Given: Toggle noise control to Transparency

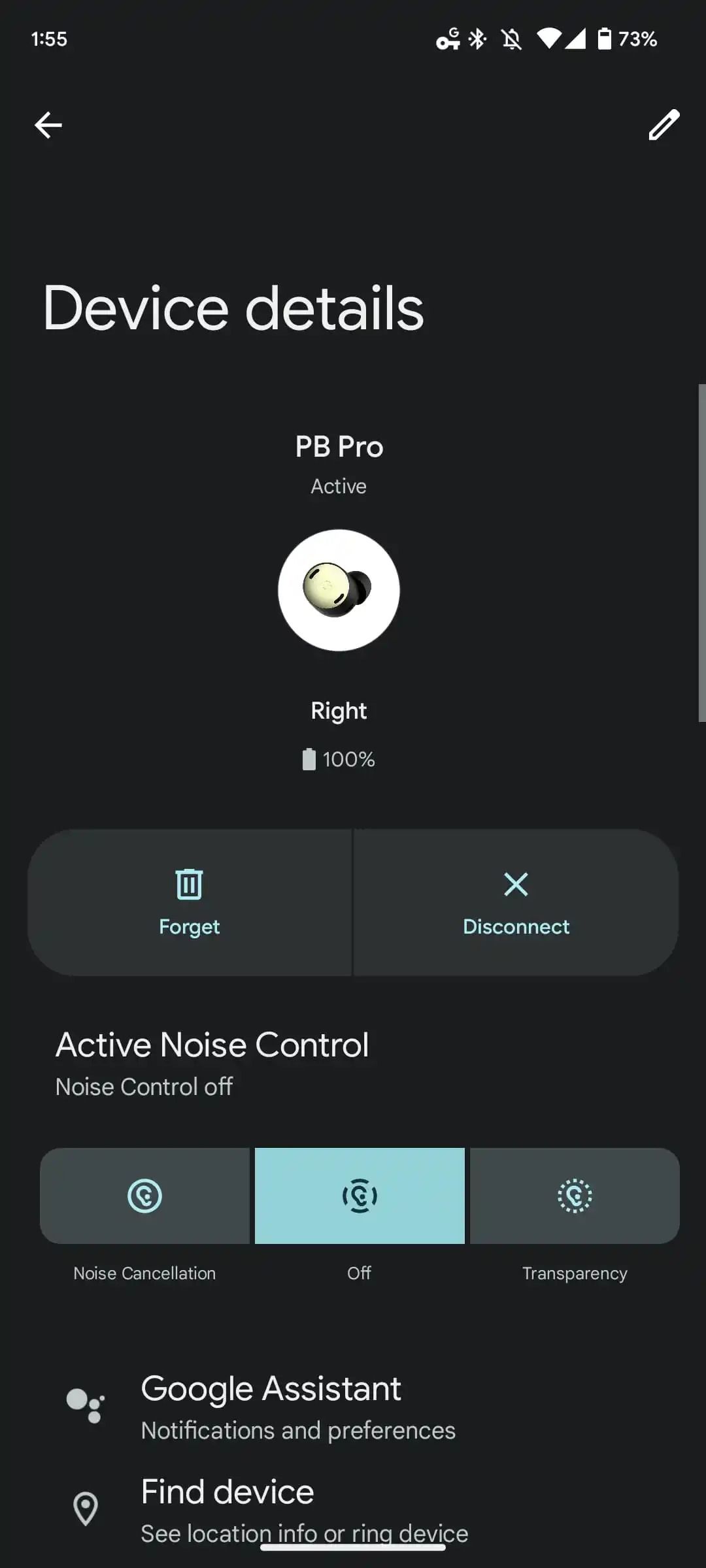Looking at the screenshot, I should click(575, 1196).
